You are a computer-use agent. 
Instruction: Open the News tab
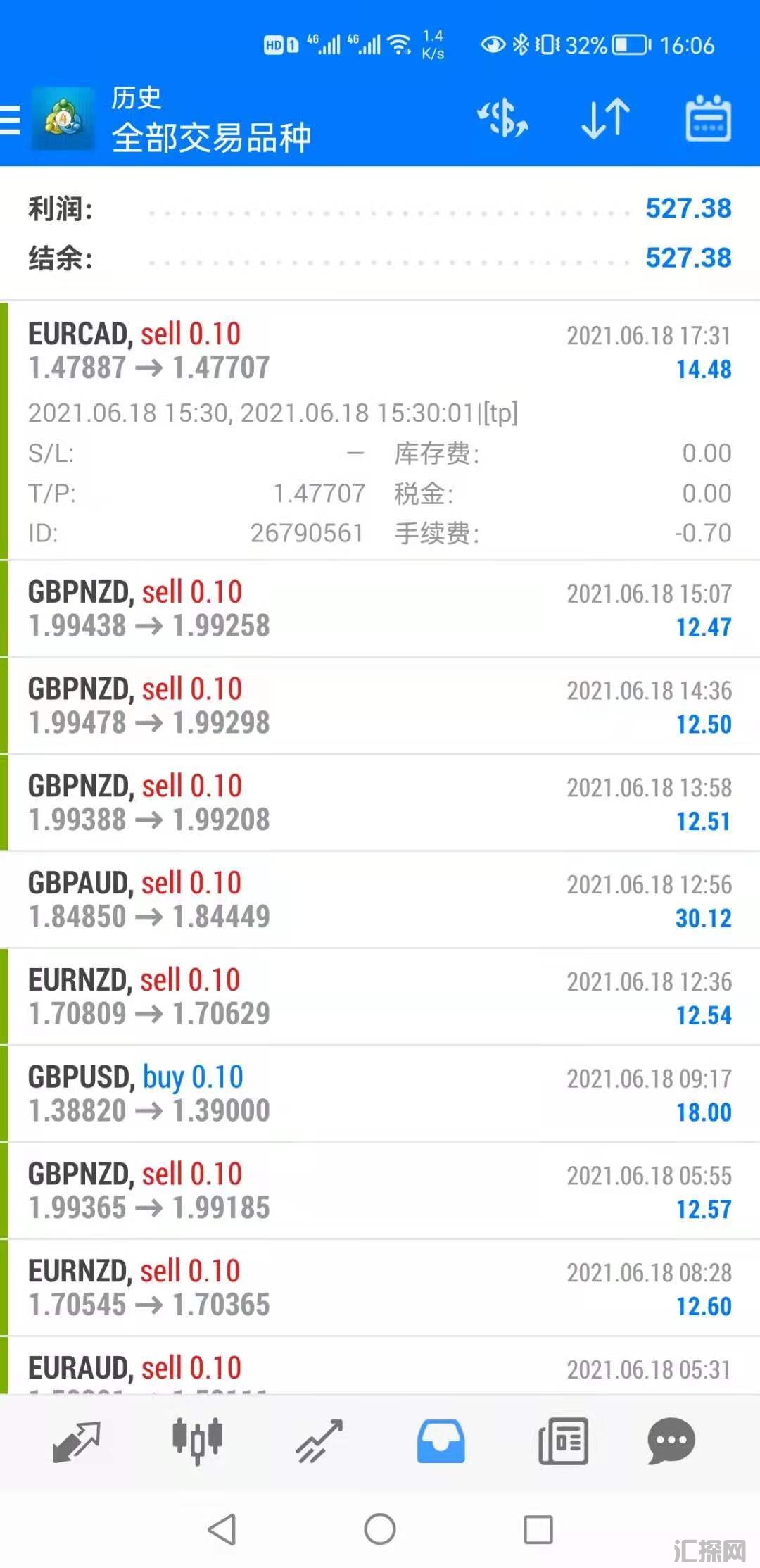[563, 1441]
